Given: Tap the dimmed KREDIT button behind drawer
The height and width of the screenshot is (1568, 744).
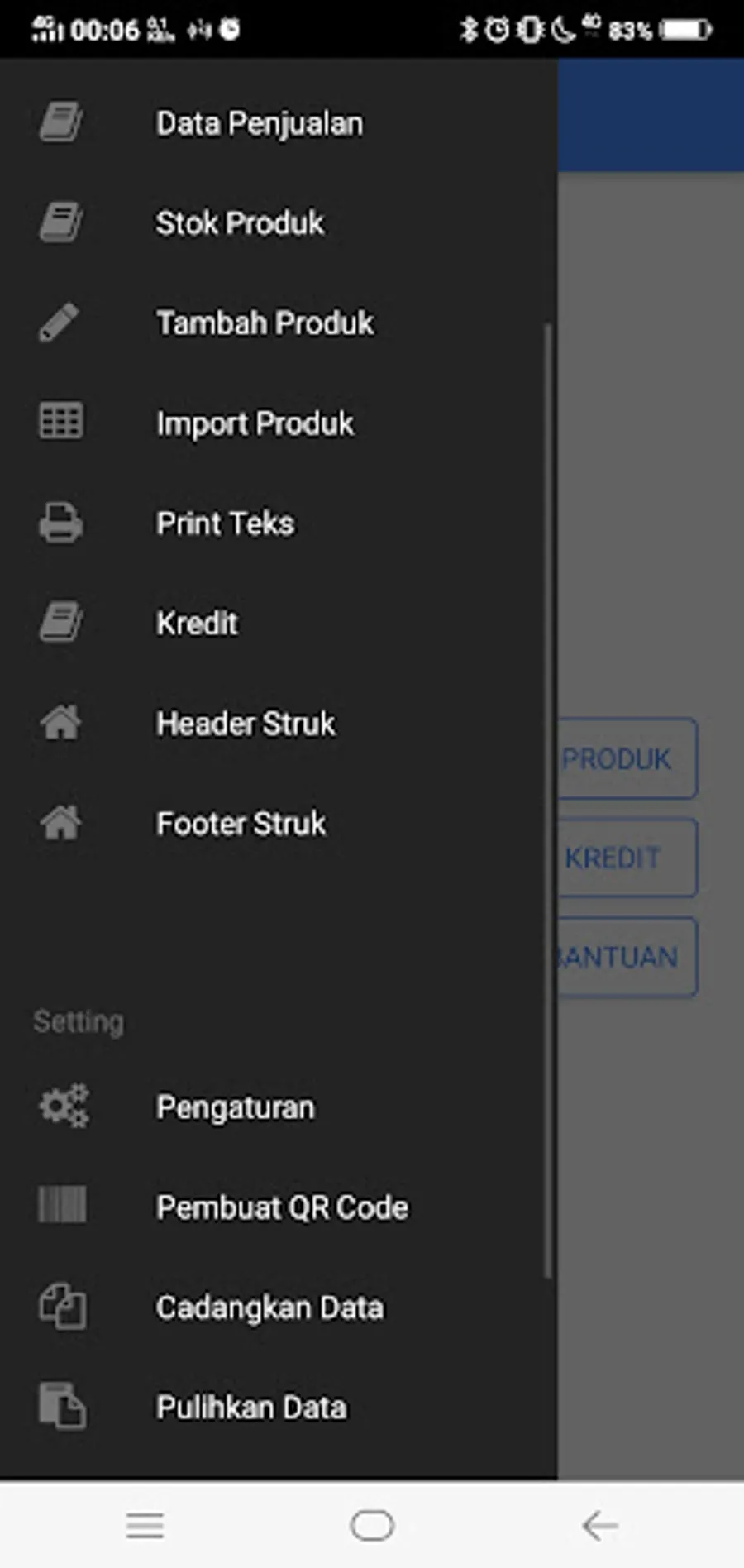Looking at the screenshot, I should 627,858.
